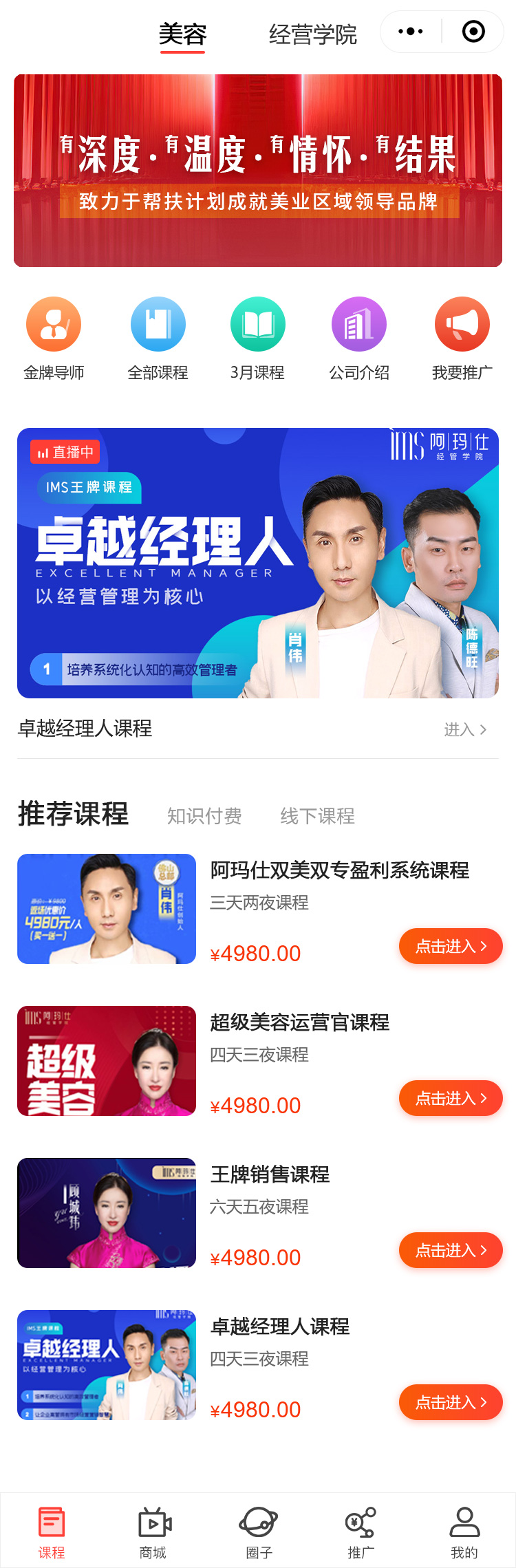The image size is (516, 1568).
Task: Open 我要推广 shortcut
Action: [462, 338]
